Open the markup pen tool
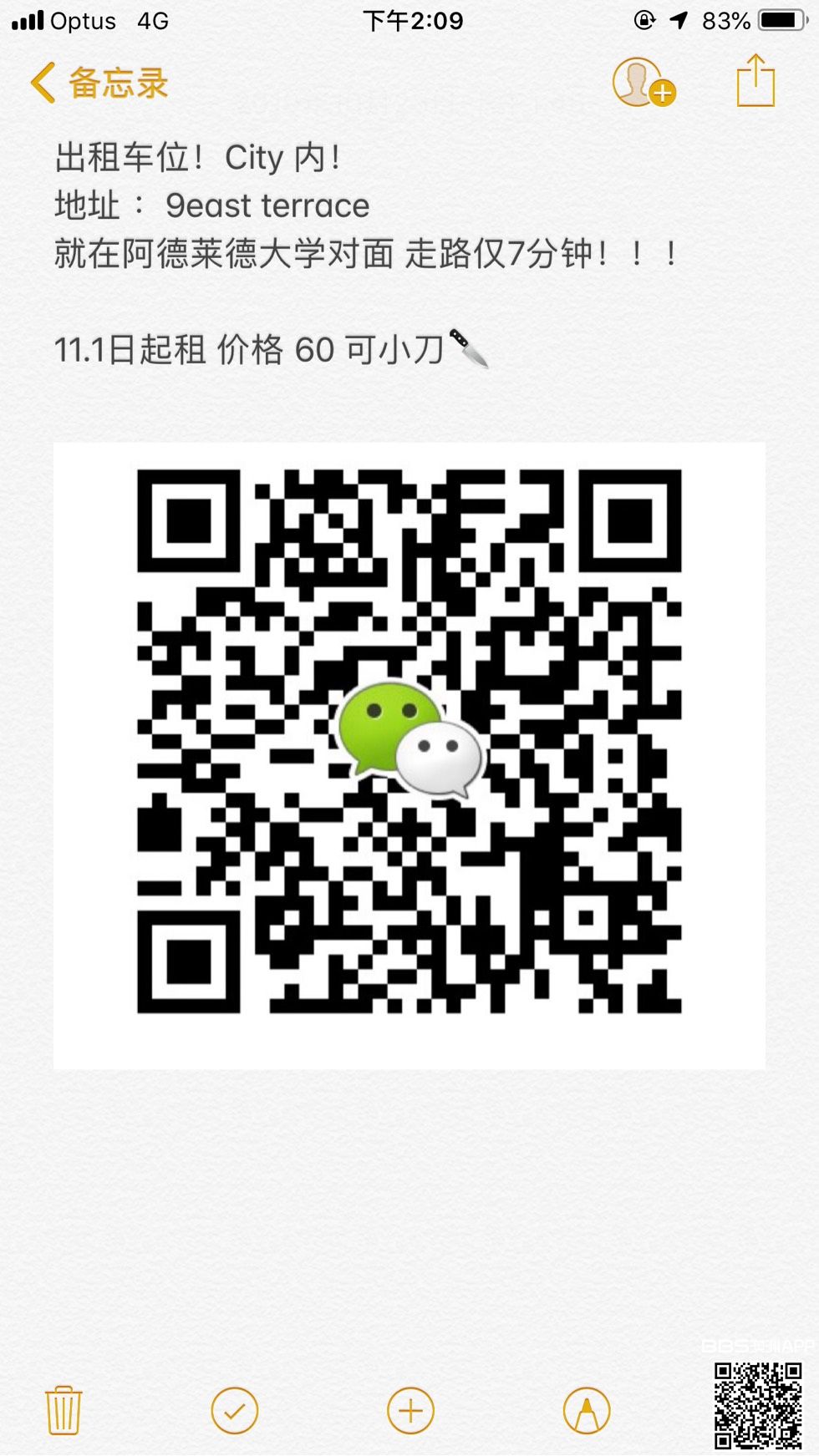Image resolution: width=819 pixels, height=1456 pixels. (x=587, y=1411)
